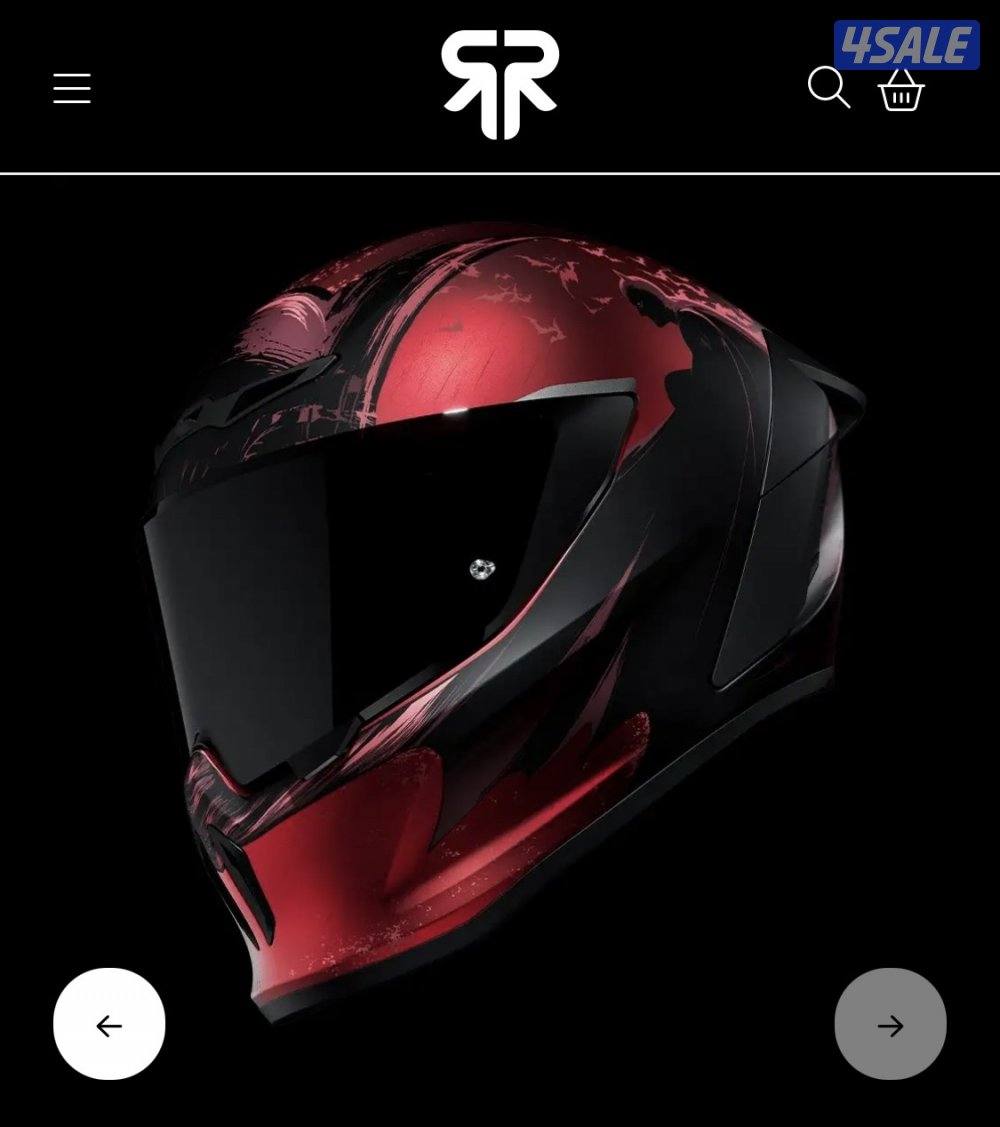Show the next helmet image
Screen dimensions: 1000x1127
[890, 1024]
